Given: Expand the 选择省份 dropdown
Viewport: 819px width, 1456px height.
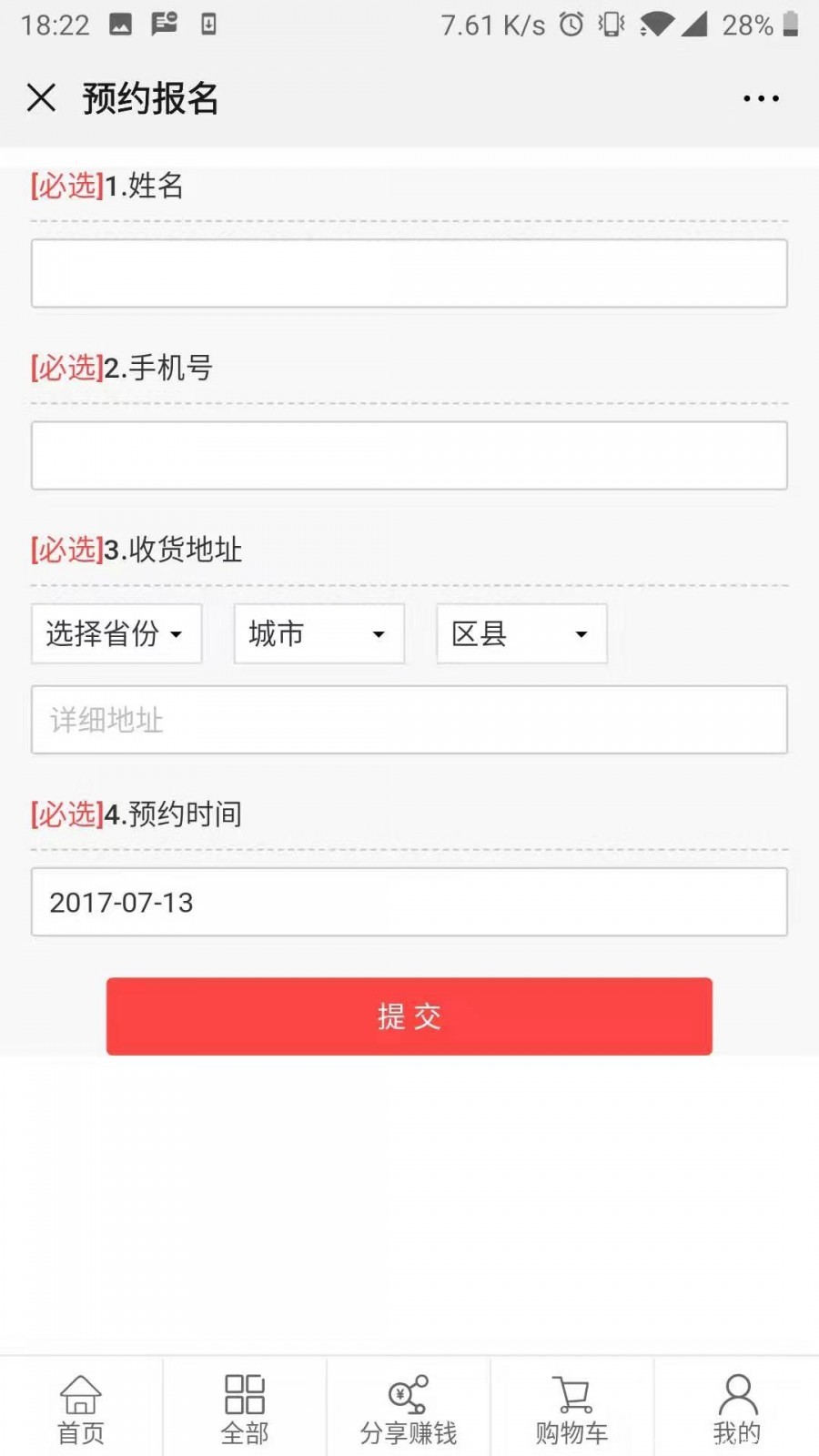Looking at the screenshot, I should (116, 633).
